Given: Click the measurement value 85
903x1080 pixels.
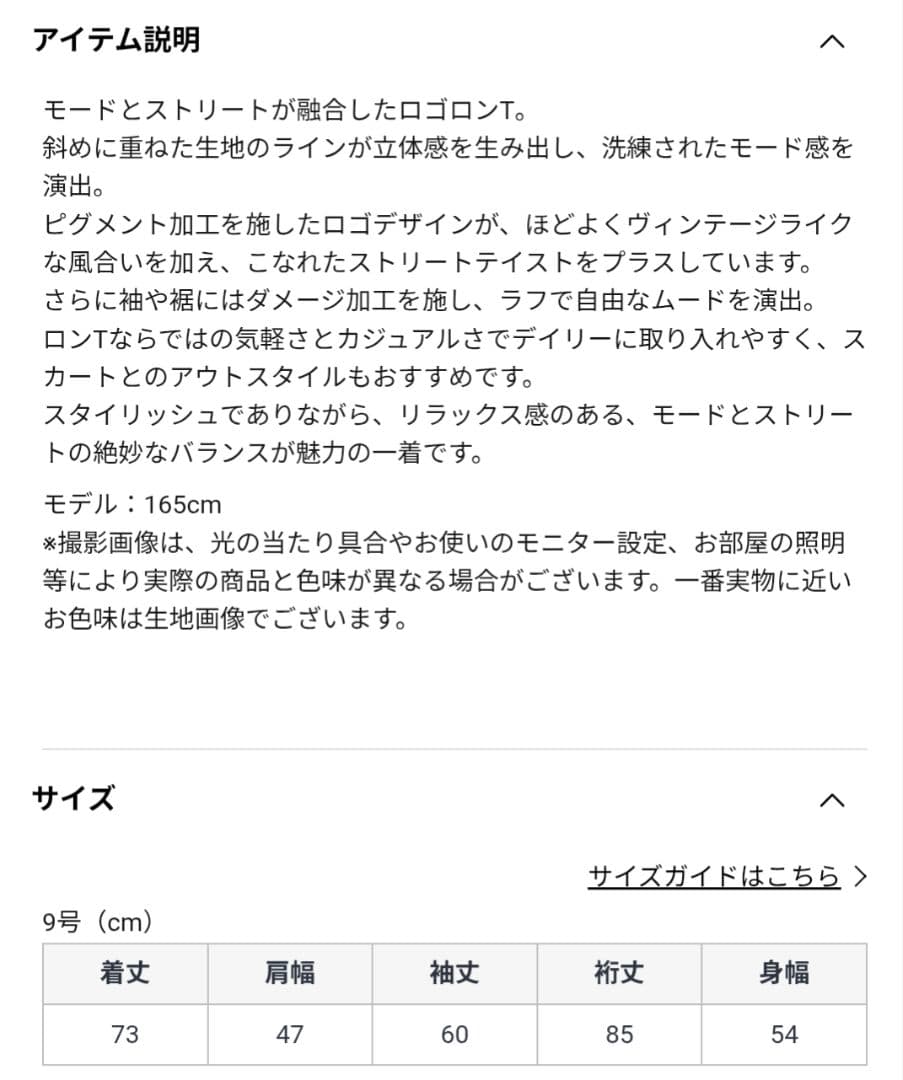Looking at the screenshot, I should (x=619, y=1034).
